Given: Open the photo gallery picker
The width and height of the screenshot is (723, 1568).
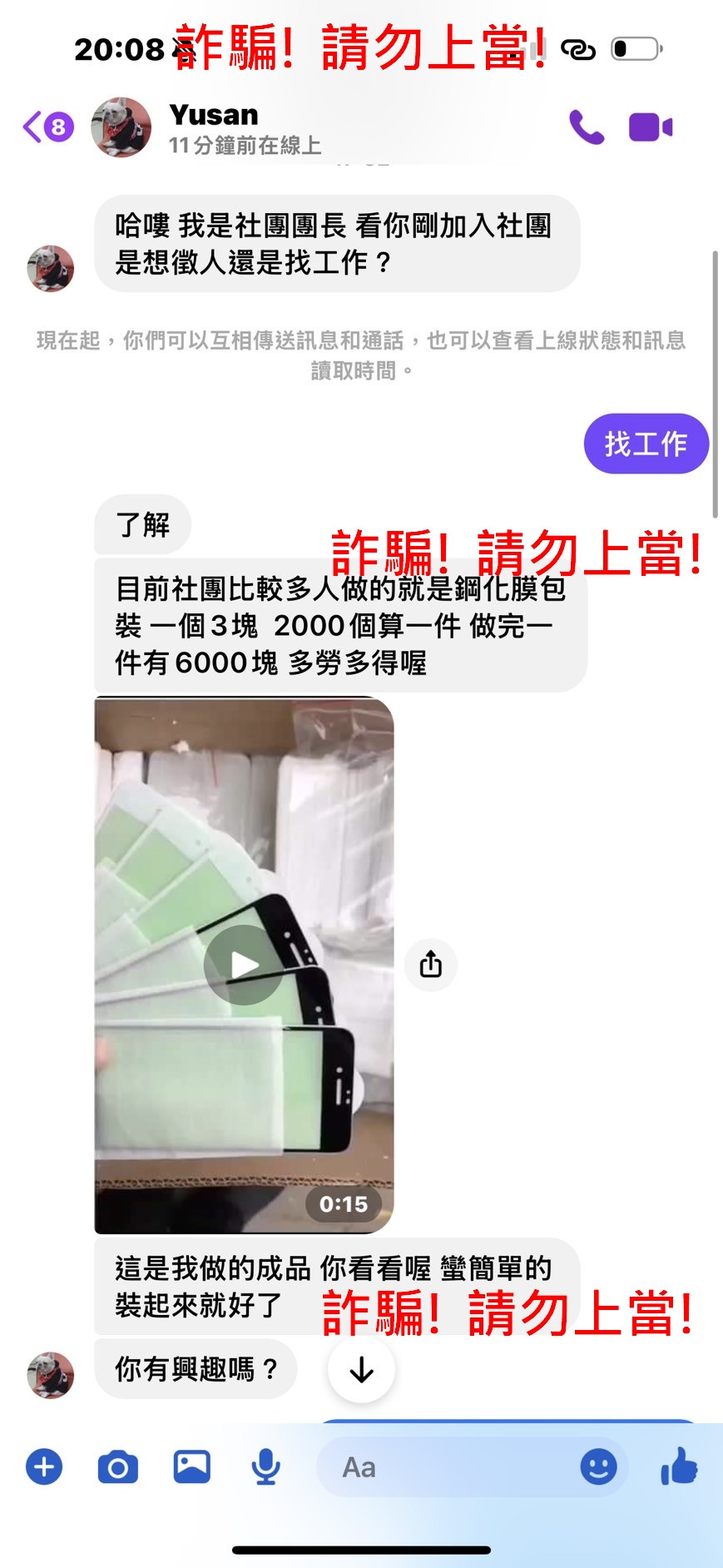Looking at the screenshot, I should pyautogui.click(x=191, y=1466).
